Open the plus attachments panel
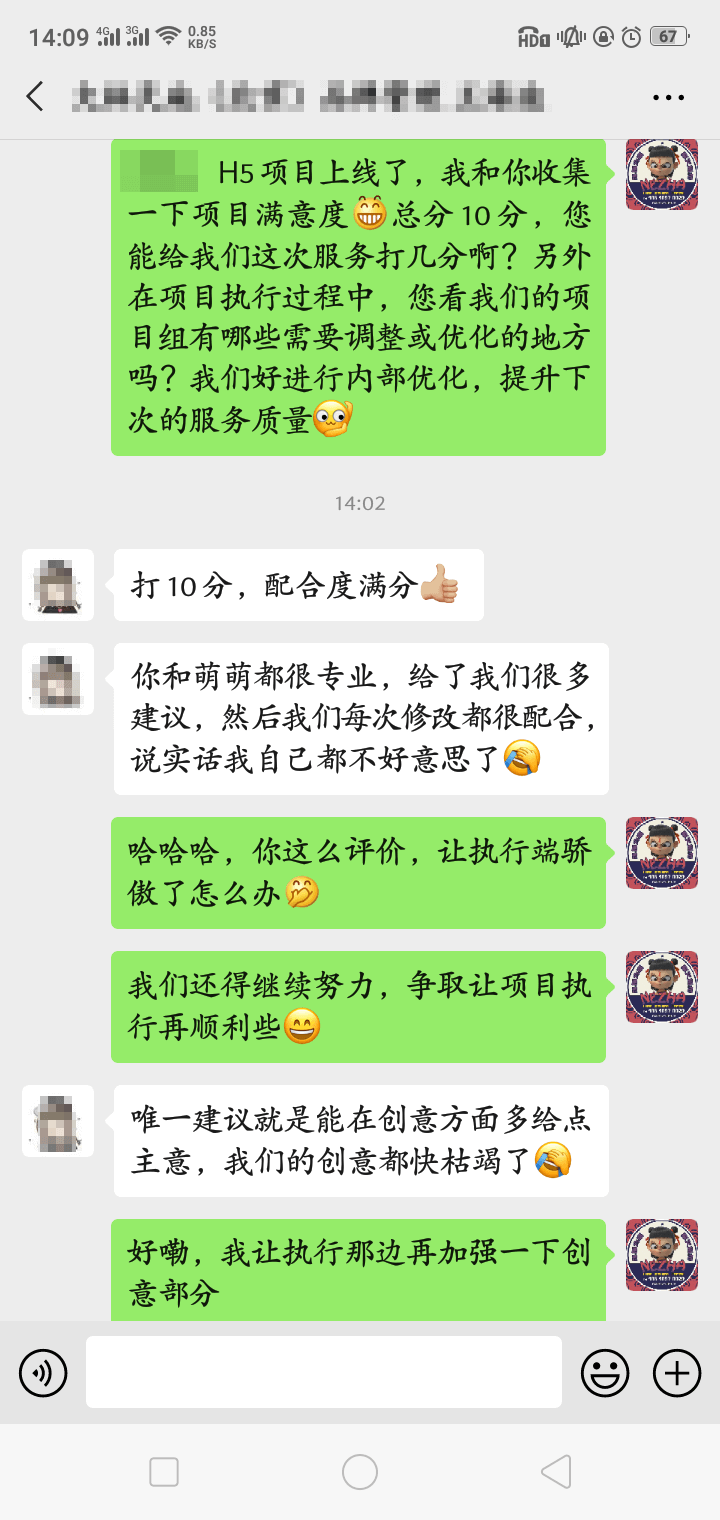720x1520 pixels. (x=677, y=1372)
